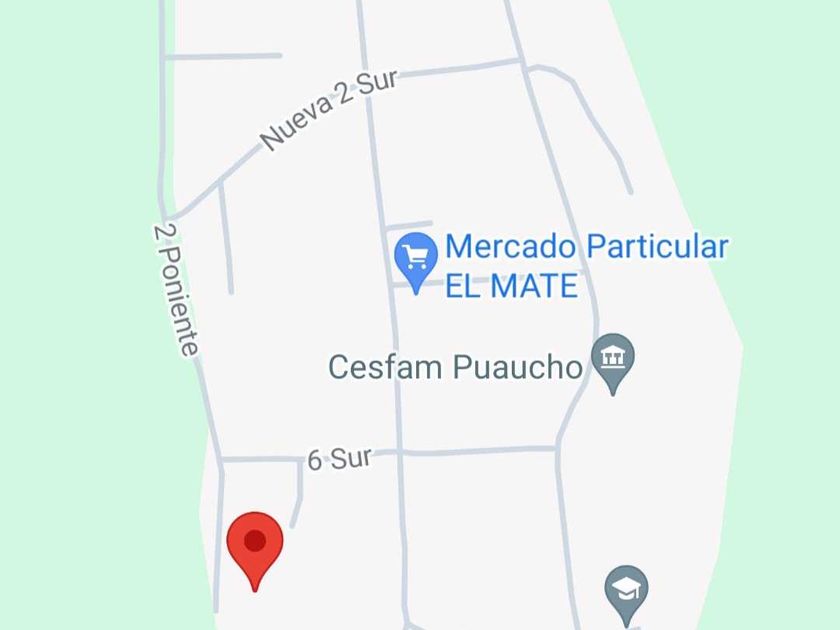Select the Cesfam Puaucho place marker
840x630 pixels.
pos(612,359)
